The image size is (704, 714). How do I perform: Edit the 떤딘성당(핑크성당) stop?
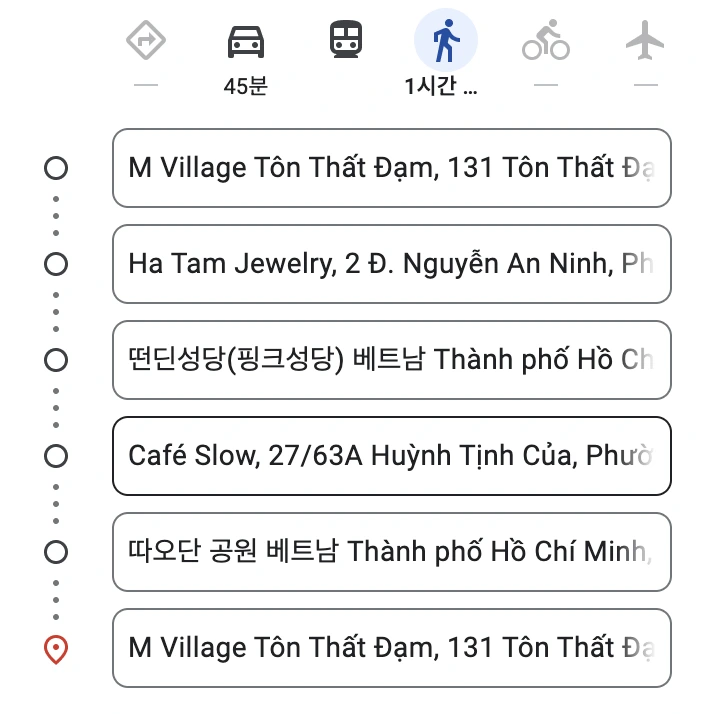[391, 360]
